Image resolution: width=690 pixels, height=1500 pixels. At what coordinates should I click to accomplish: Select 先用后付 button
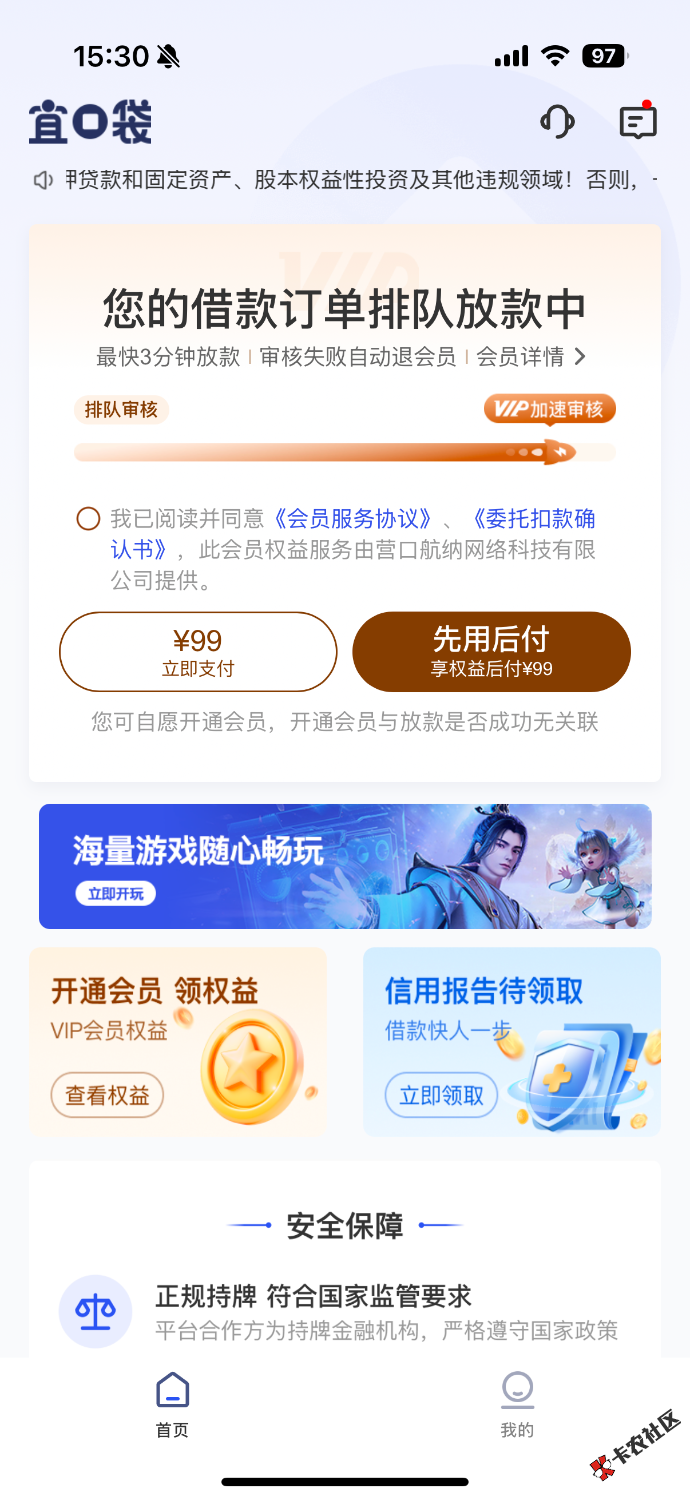coord(491,651)
